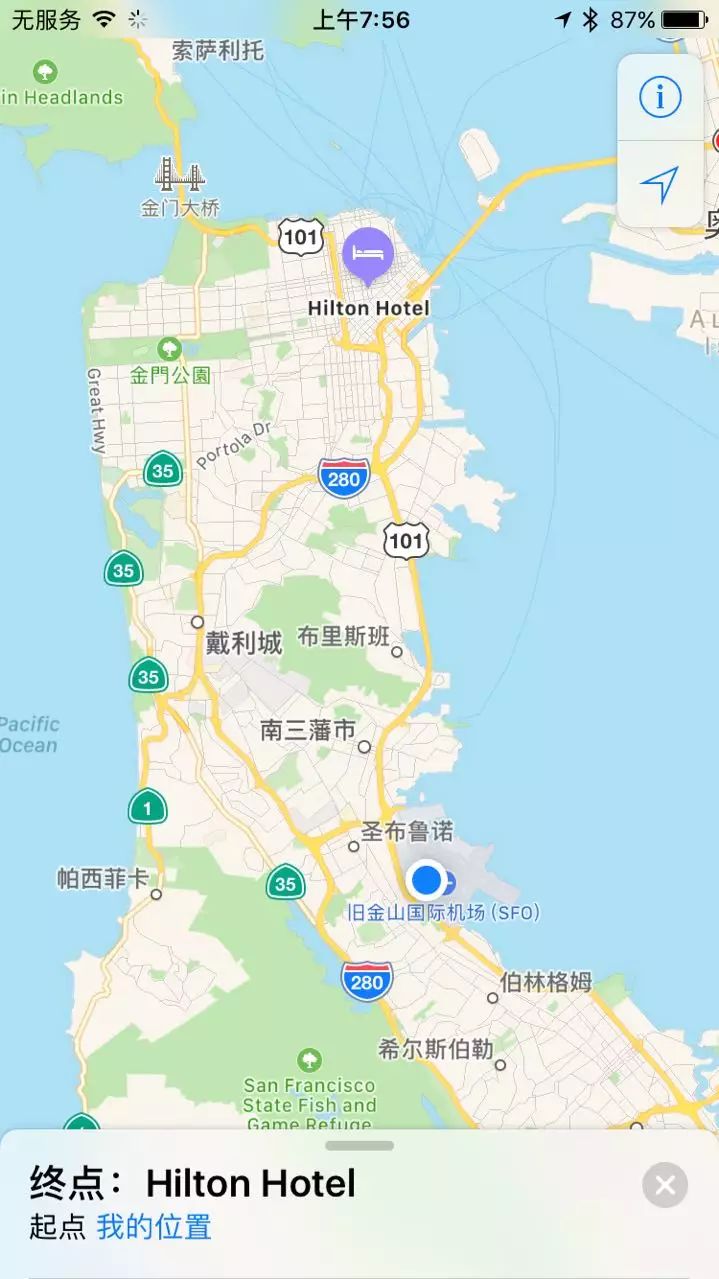Viewport: 719px width, 1279px height.
Task: Close the directions panel
Action: (665, 1186)
